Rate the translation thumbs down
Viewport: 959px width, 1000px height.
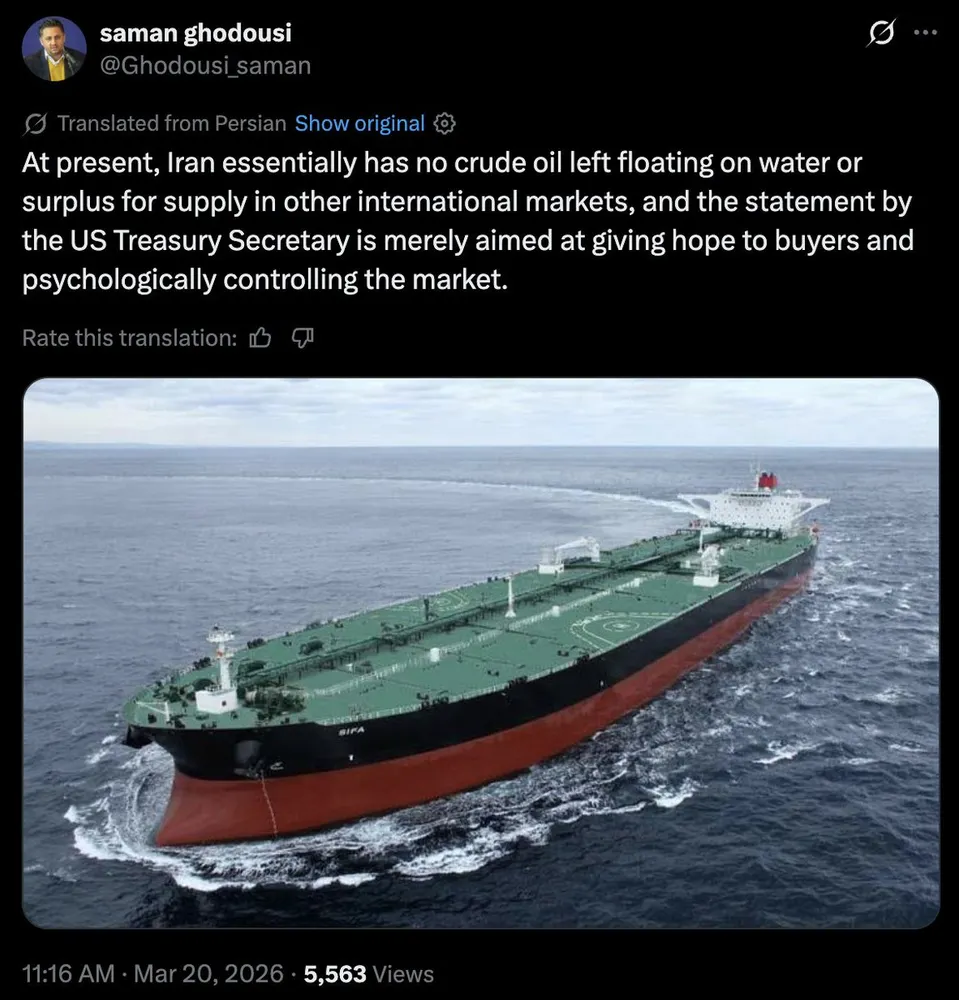pos(302,338)
